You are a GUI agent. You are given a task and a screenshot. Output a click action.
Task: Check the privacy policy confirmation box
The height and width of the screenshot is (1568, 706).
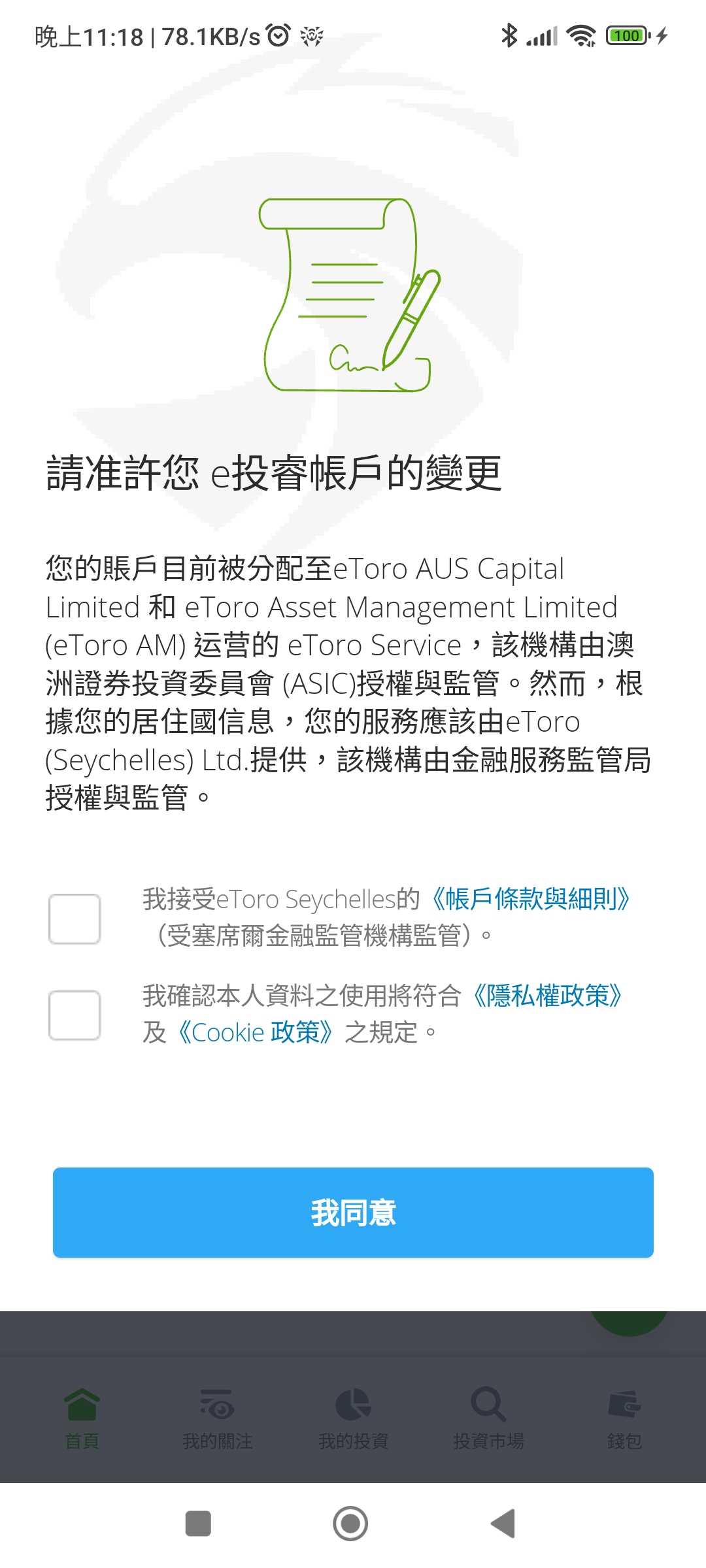tap(75, 1015)
